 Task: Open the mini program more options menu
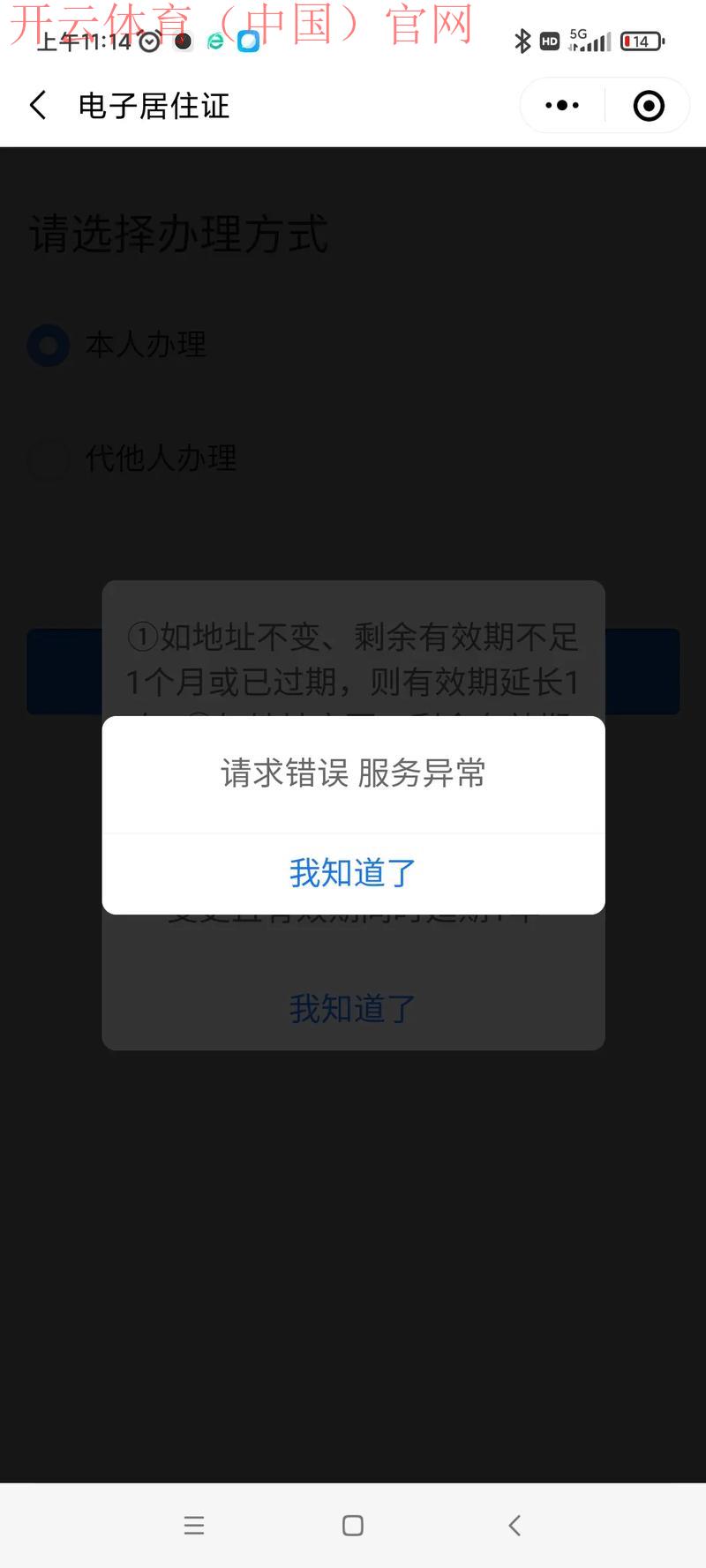tap(561, 105)
